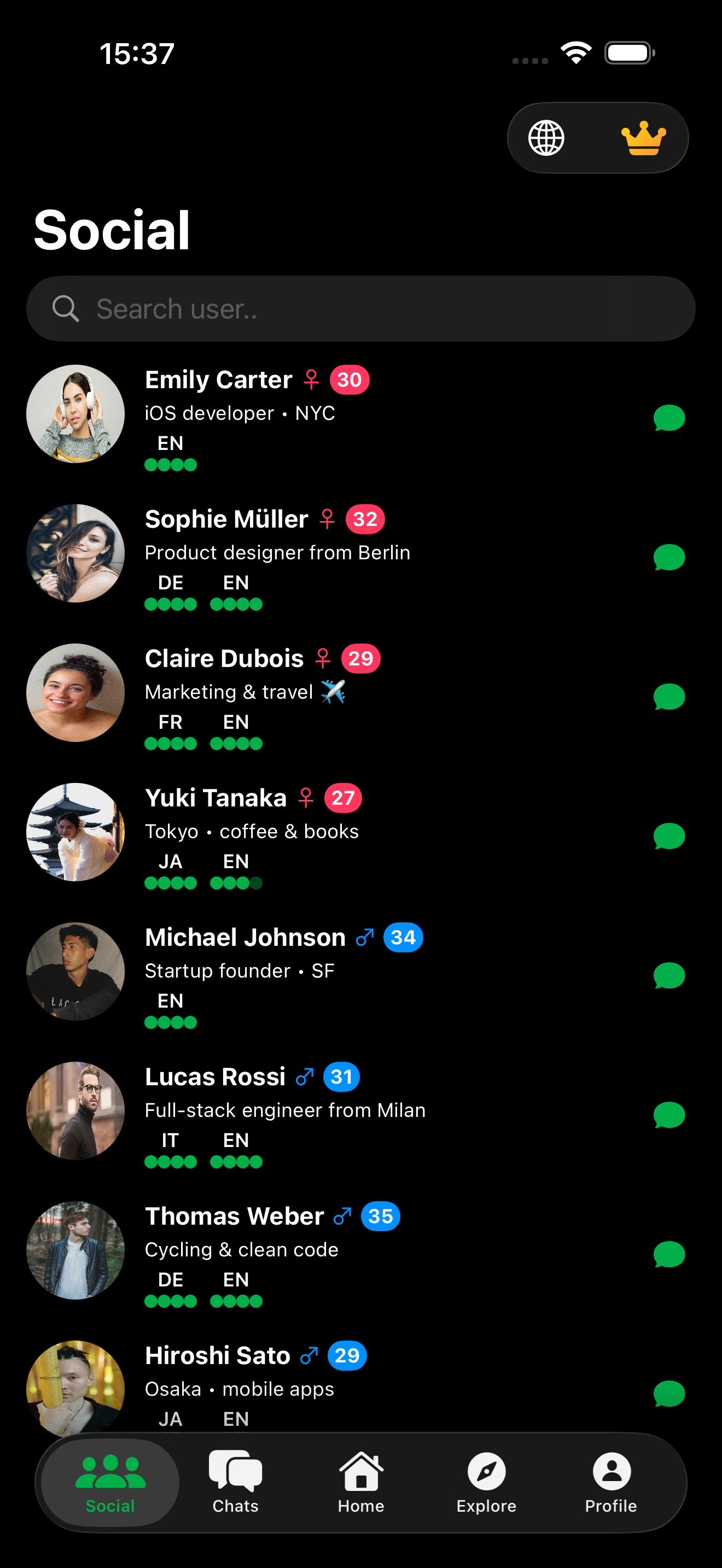Screen dimensions: 722x1568
Task: Select the DE language label under Thomas Weber
Action: click(171, 1279)
